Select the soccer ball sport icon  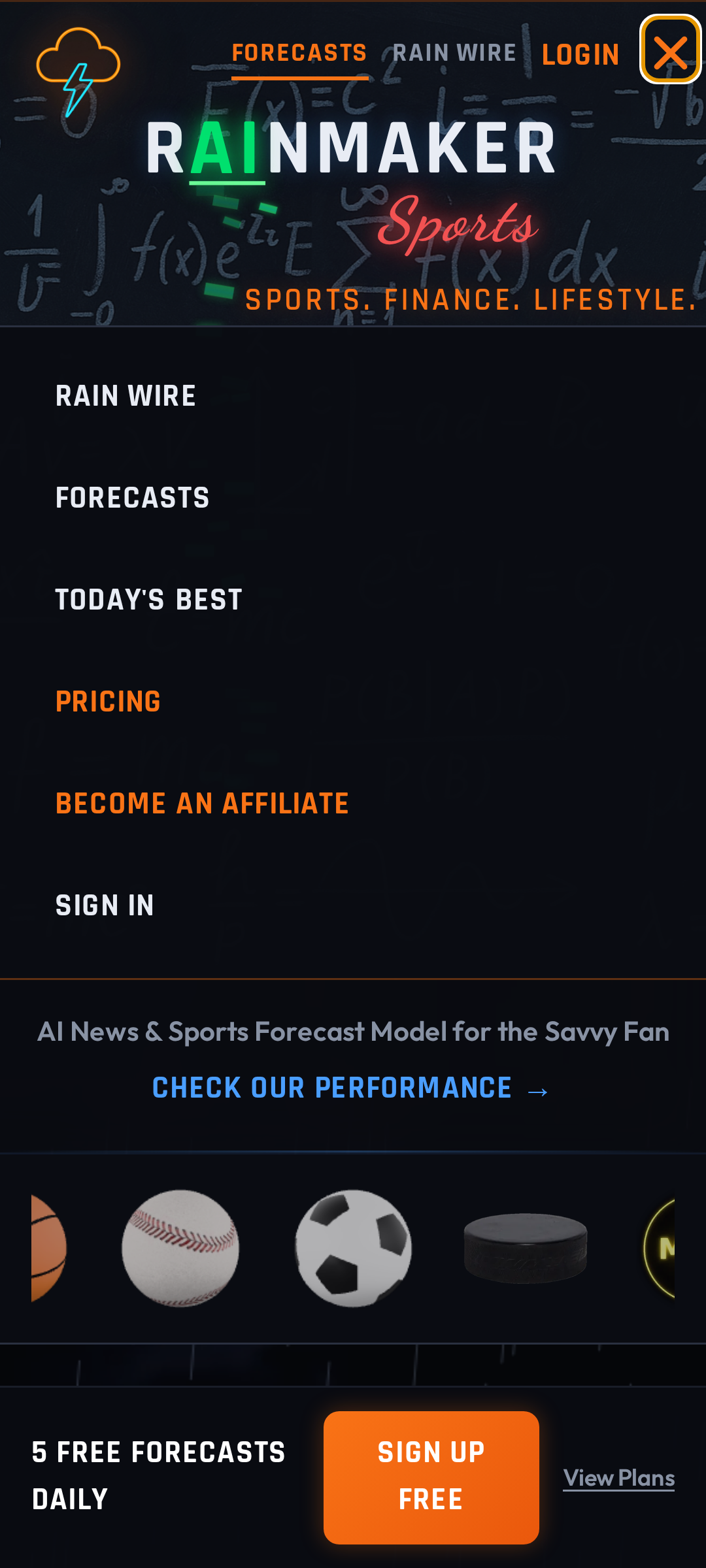coord(353,1248)
